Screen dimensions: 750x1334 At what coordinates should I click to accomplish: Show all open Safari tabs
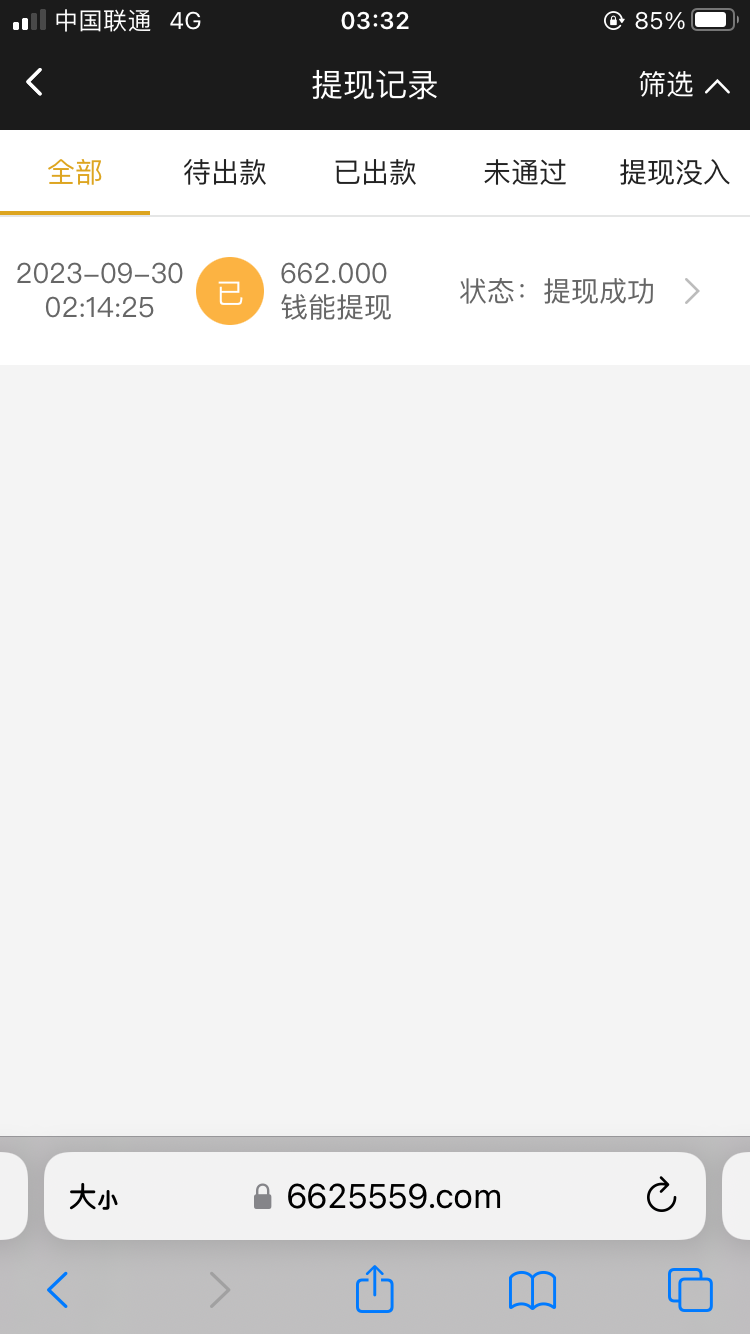coord(690,1290)
